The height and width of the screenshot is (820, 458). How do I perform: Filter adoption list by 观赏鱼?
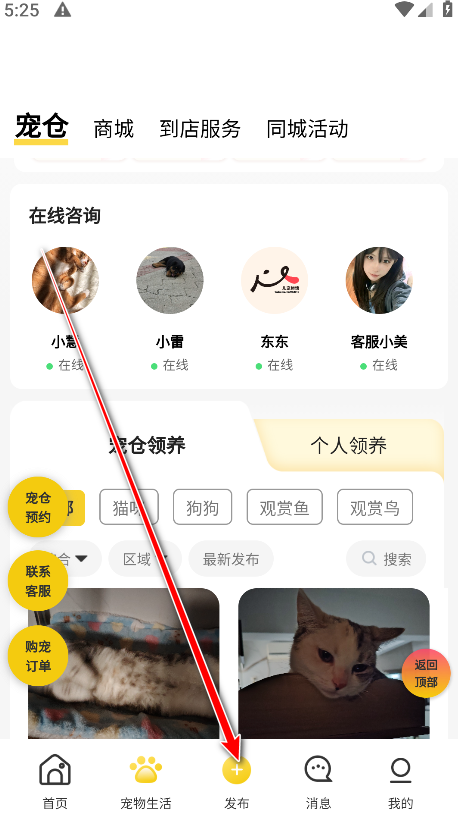284,507
